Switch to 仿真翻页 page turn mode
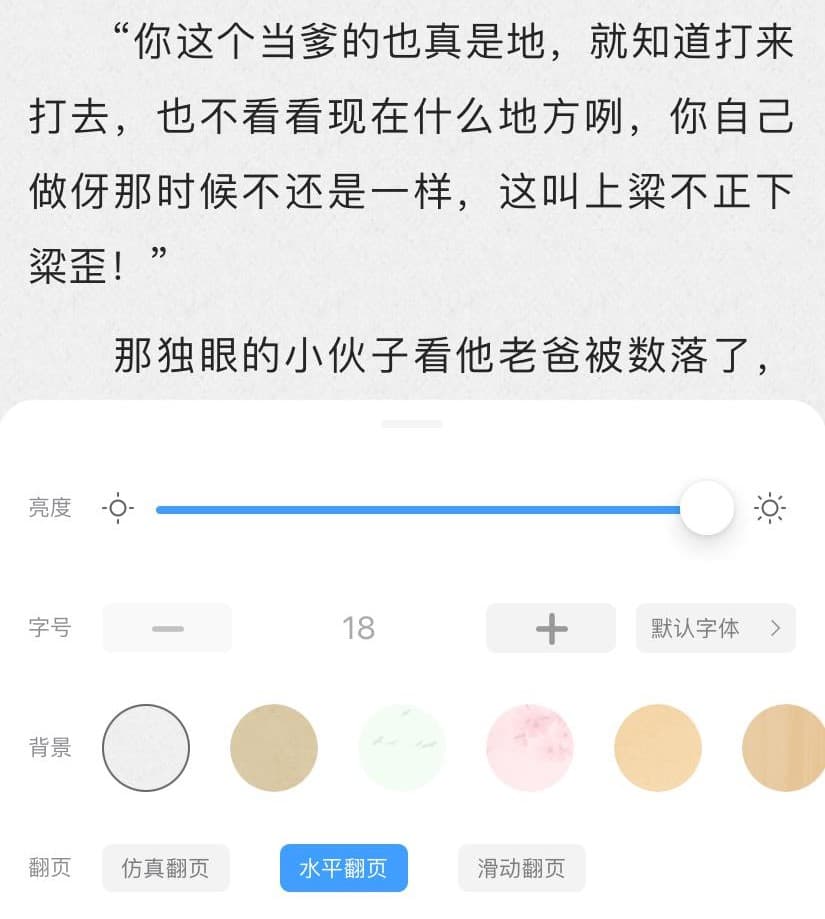 coord(166,868)
